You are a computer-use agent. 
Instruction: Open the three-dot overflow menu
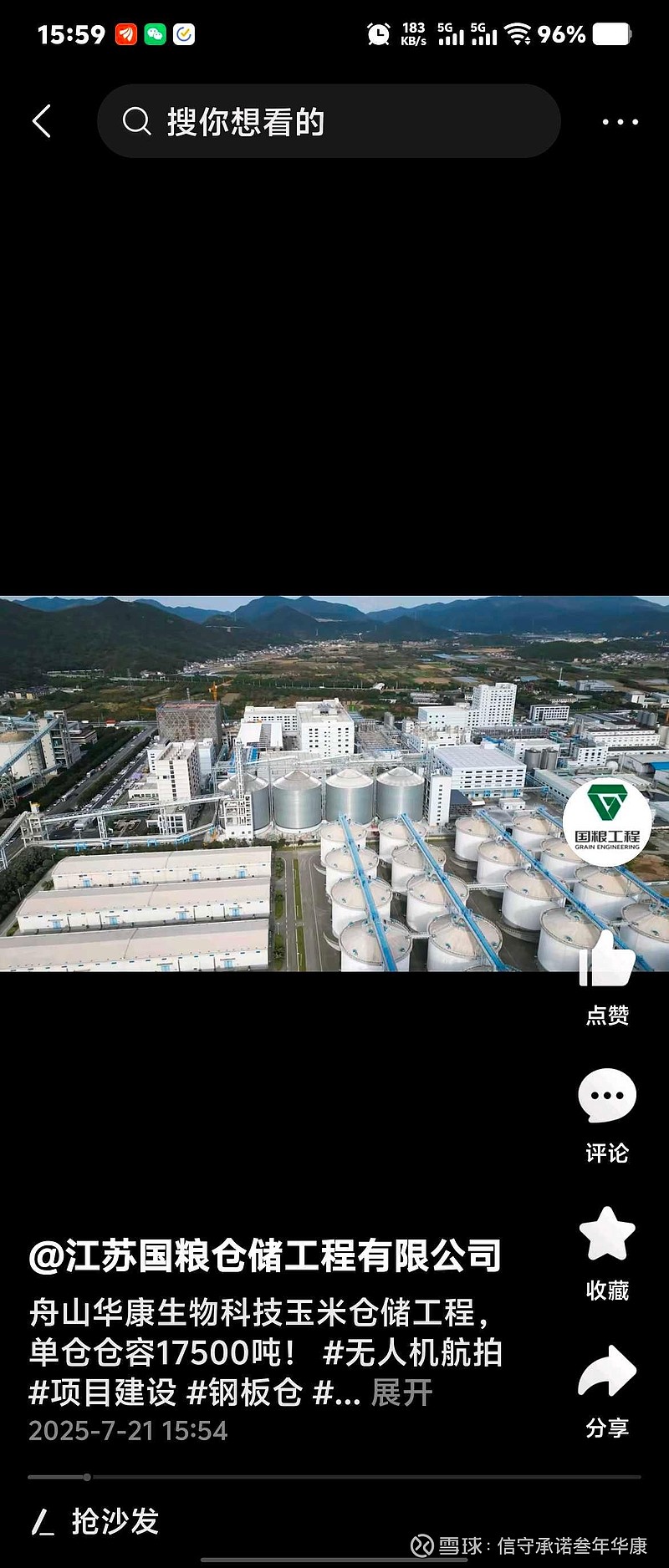pos(620,122)
